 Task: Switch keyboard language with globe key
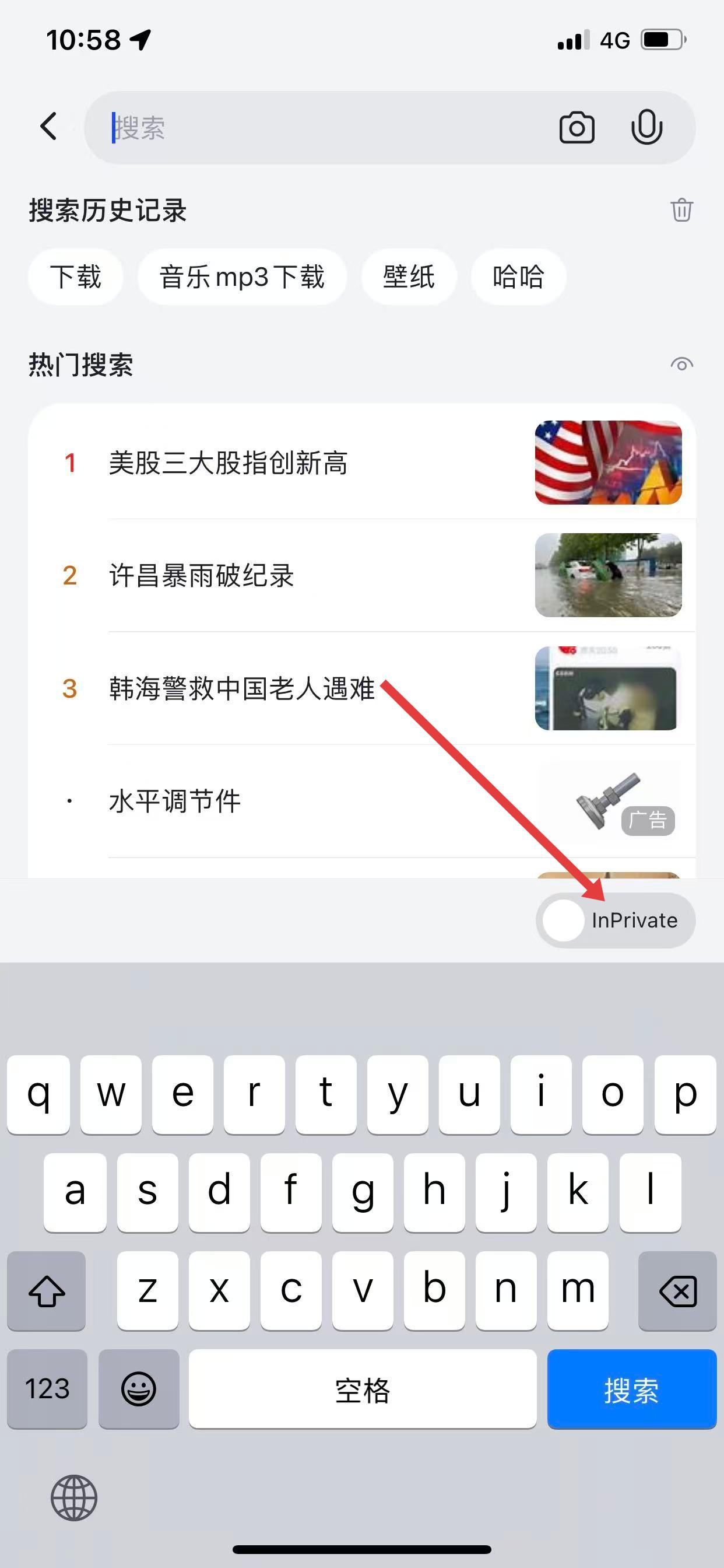pos(74,1498)
